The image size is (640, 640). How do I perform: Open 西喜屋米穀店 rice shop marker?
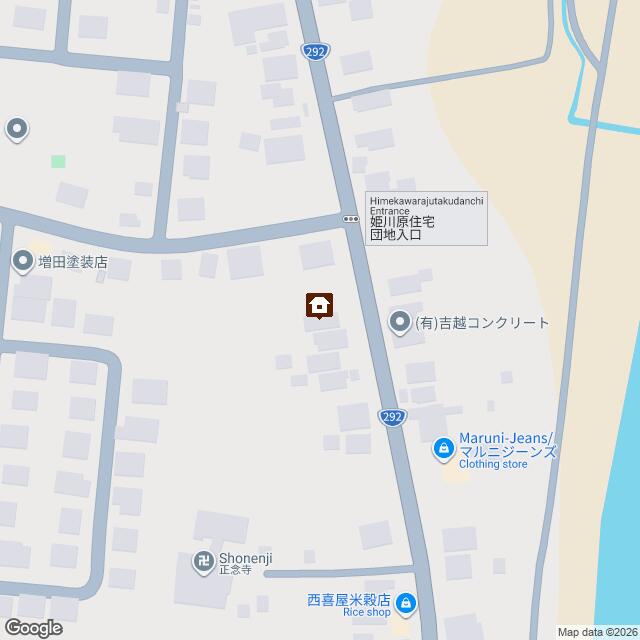[x=406, y=603]
